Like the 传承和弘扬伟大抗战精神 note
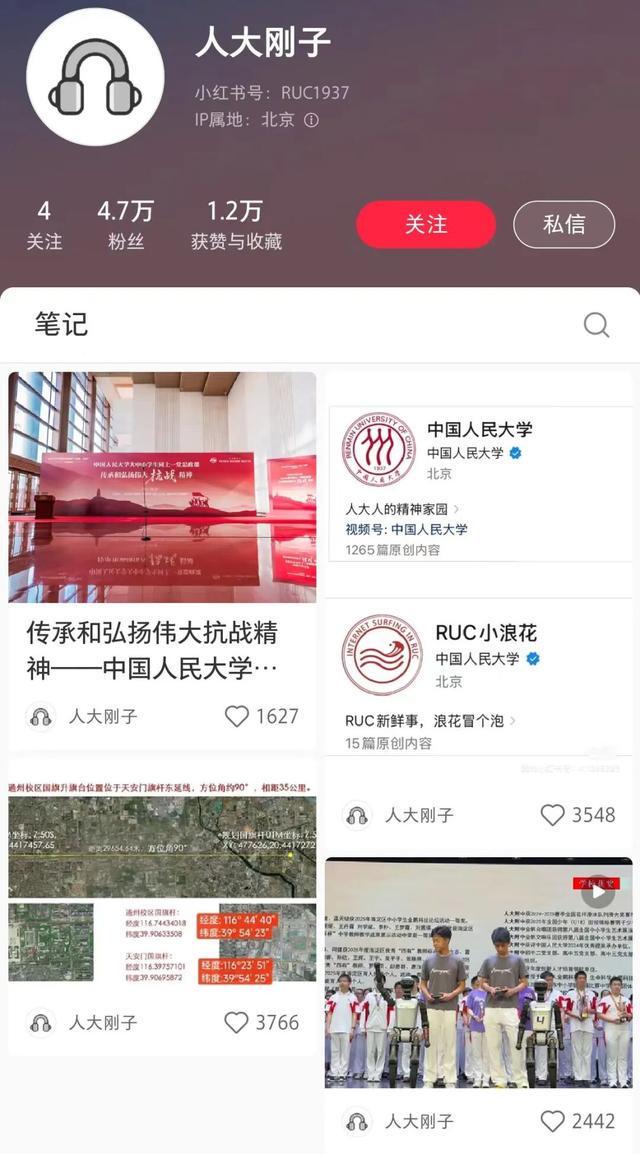 click(x=237, y=716)
